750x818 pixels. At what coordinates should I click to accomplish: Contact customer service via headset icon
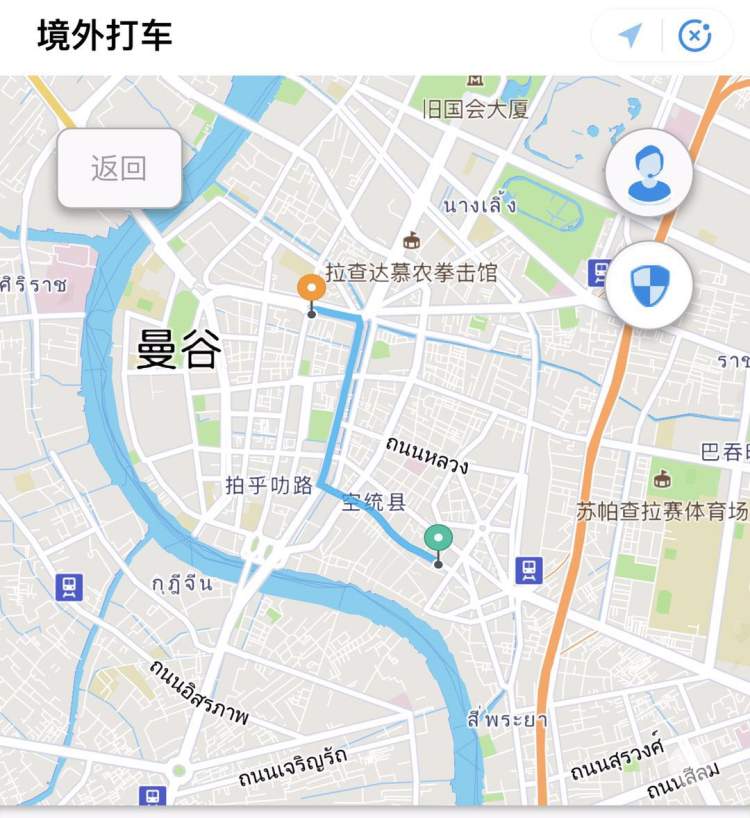pyautogui.click(x=649, y=173)
